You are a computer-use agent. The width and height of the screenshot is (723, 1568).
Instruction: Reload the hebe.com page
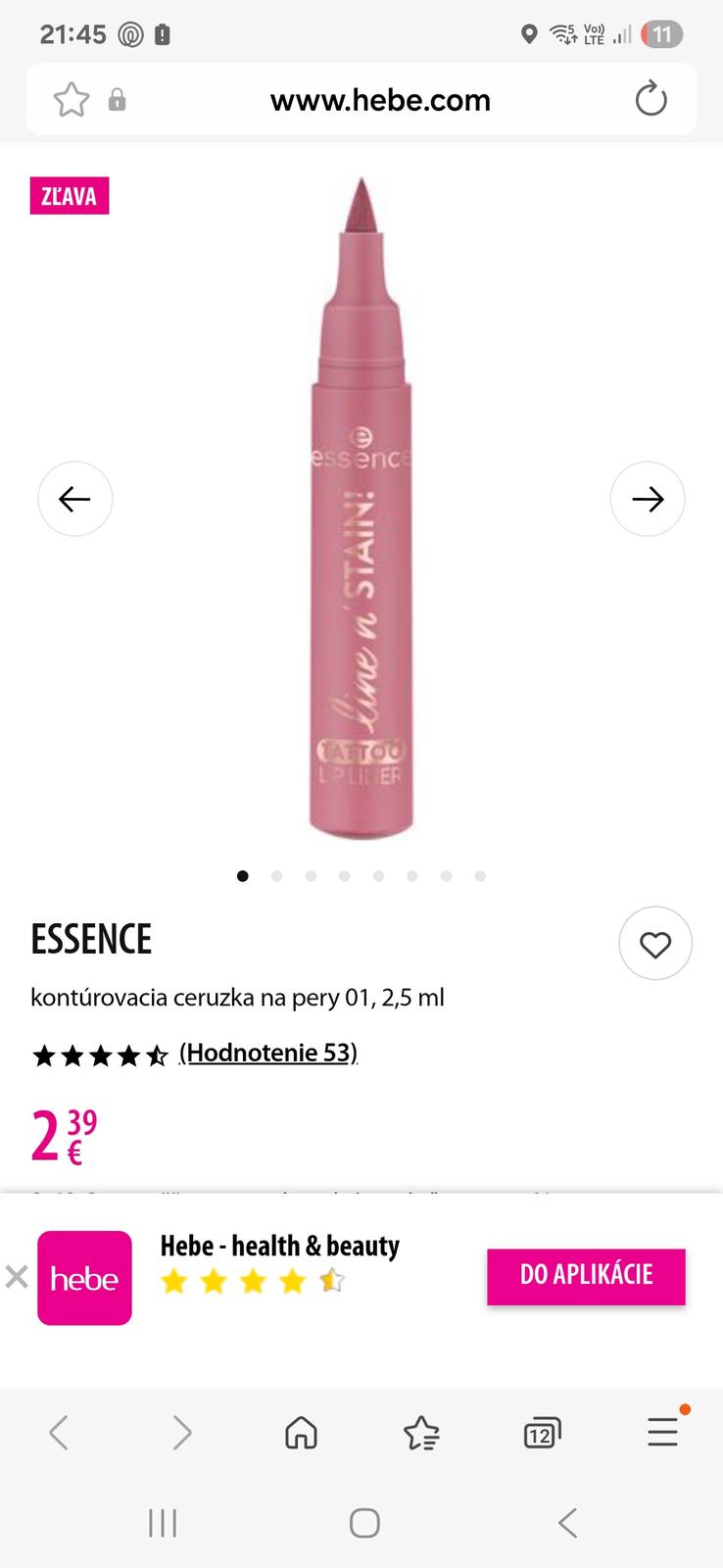click(x=651, y=100)
